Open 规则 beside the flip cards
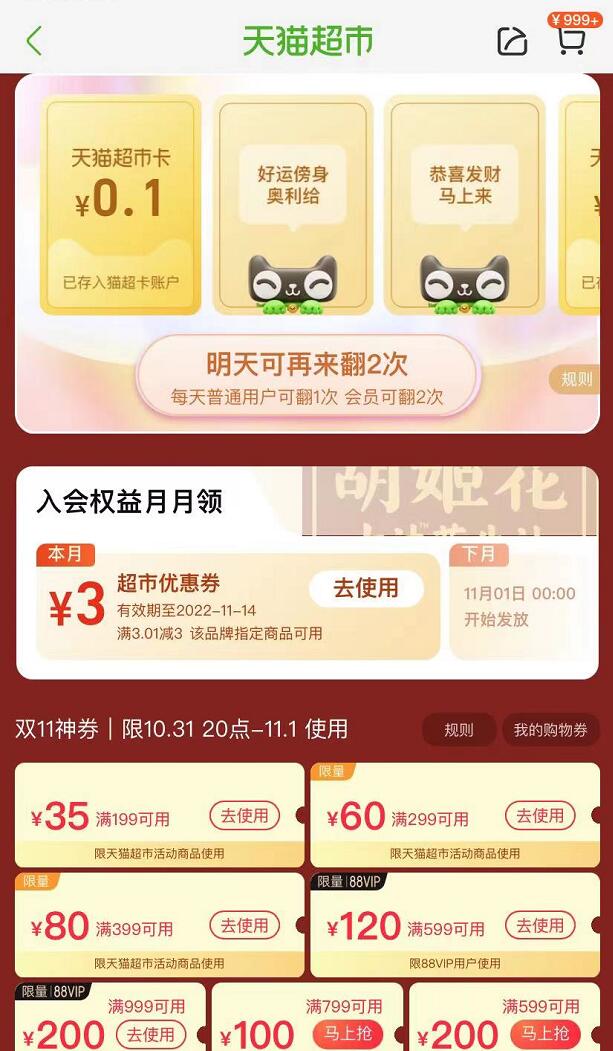Screen dimensions: 613x1051 click(x=576, y=379)
